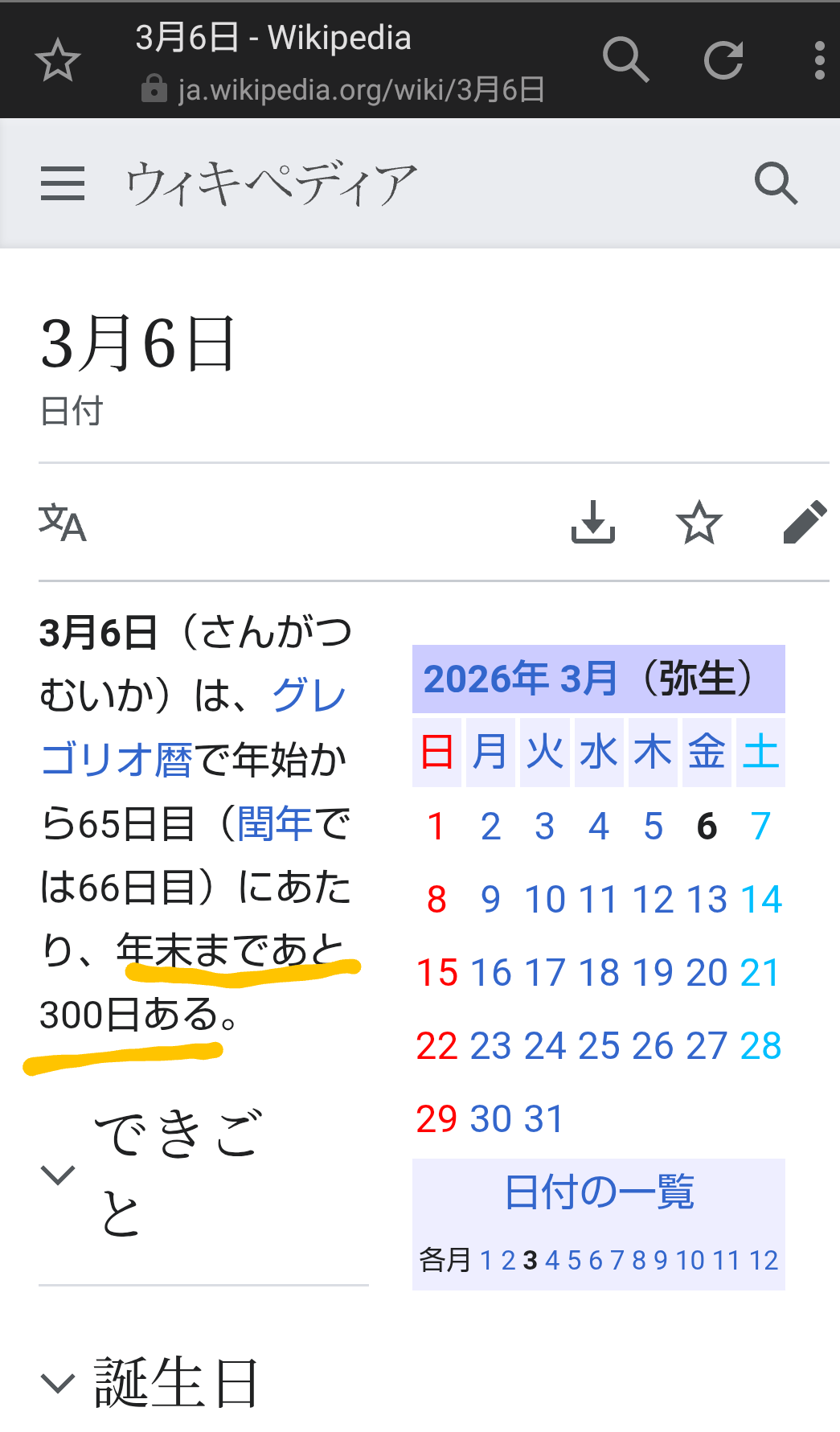Bookmark this page with the browser star
The height and width of the screenshot is (1432, 840).
58,60
